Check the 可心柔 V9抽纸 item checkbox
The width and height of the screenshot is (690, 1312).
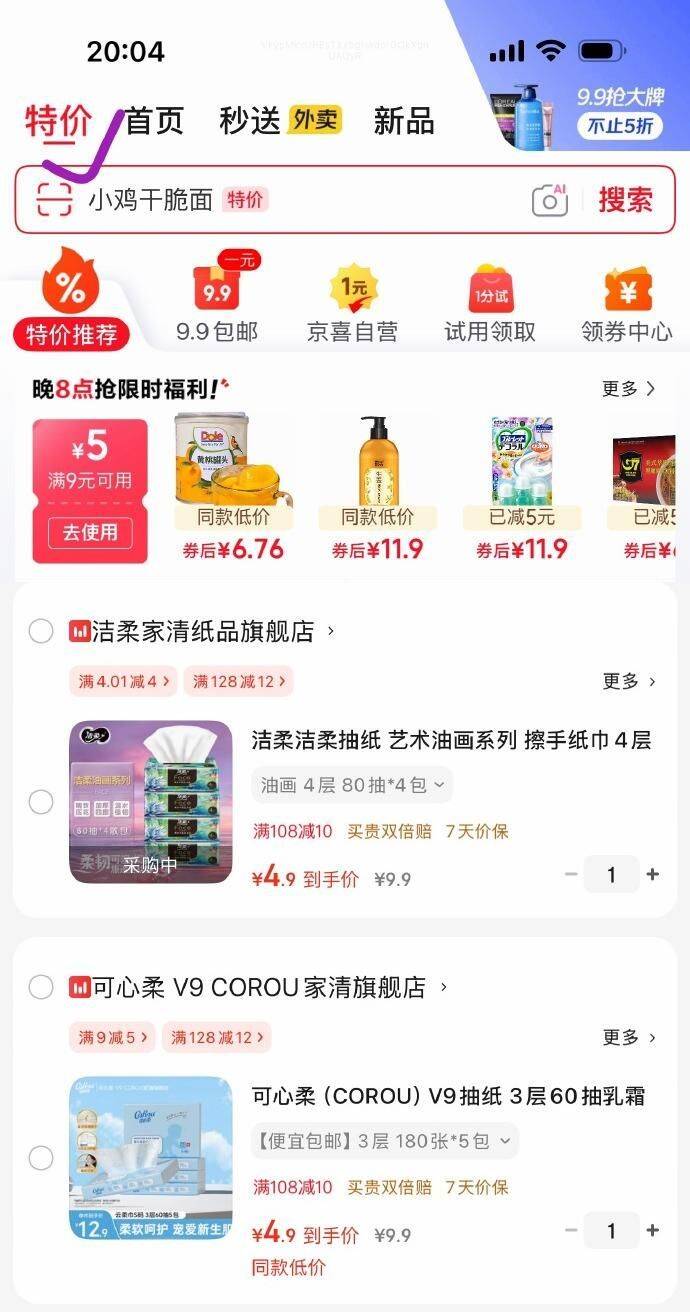[x=41, y=1158]
